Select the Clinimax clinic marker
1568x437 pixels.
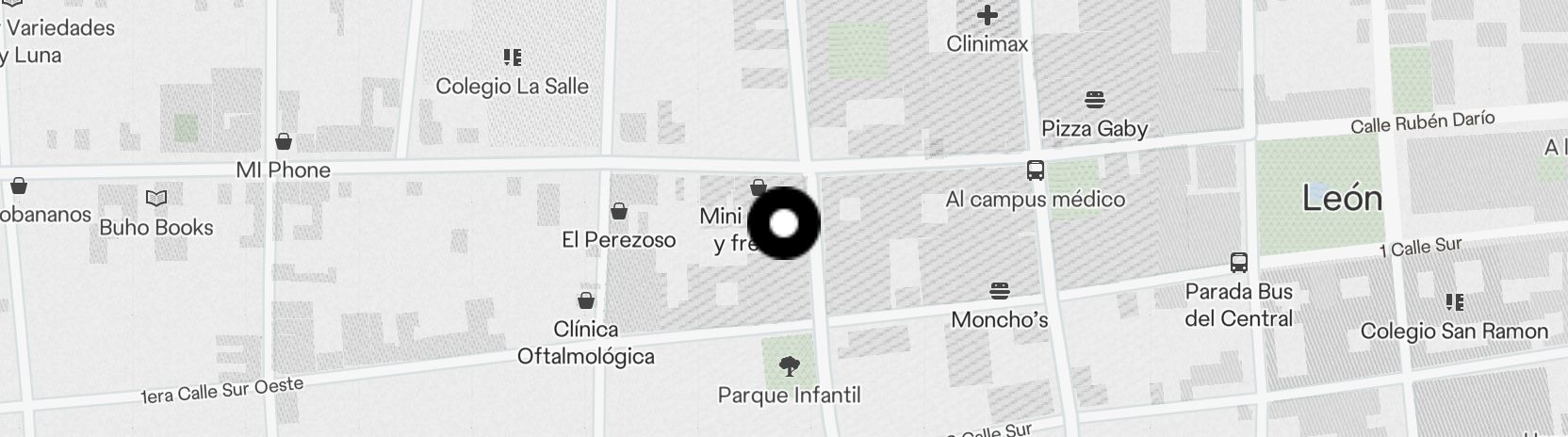pos(988,16)
